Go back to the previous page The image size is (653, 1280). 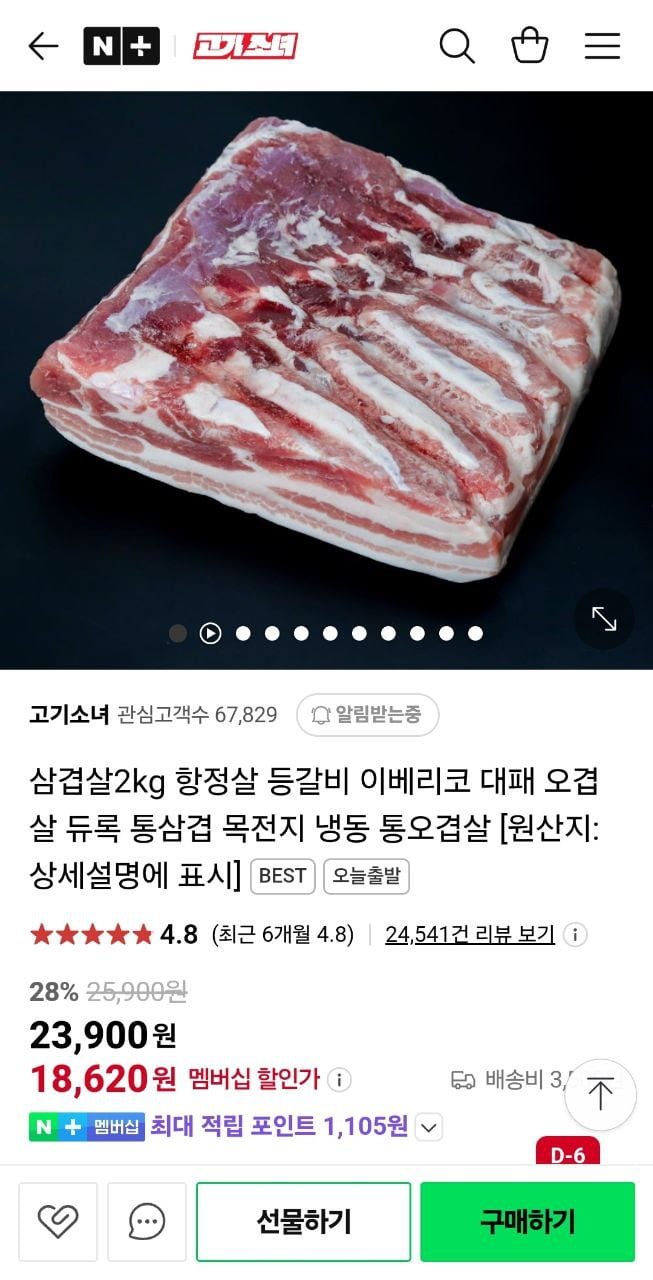click(x=43, y=46)
